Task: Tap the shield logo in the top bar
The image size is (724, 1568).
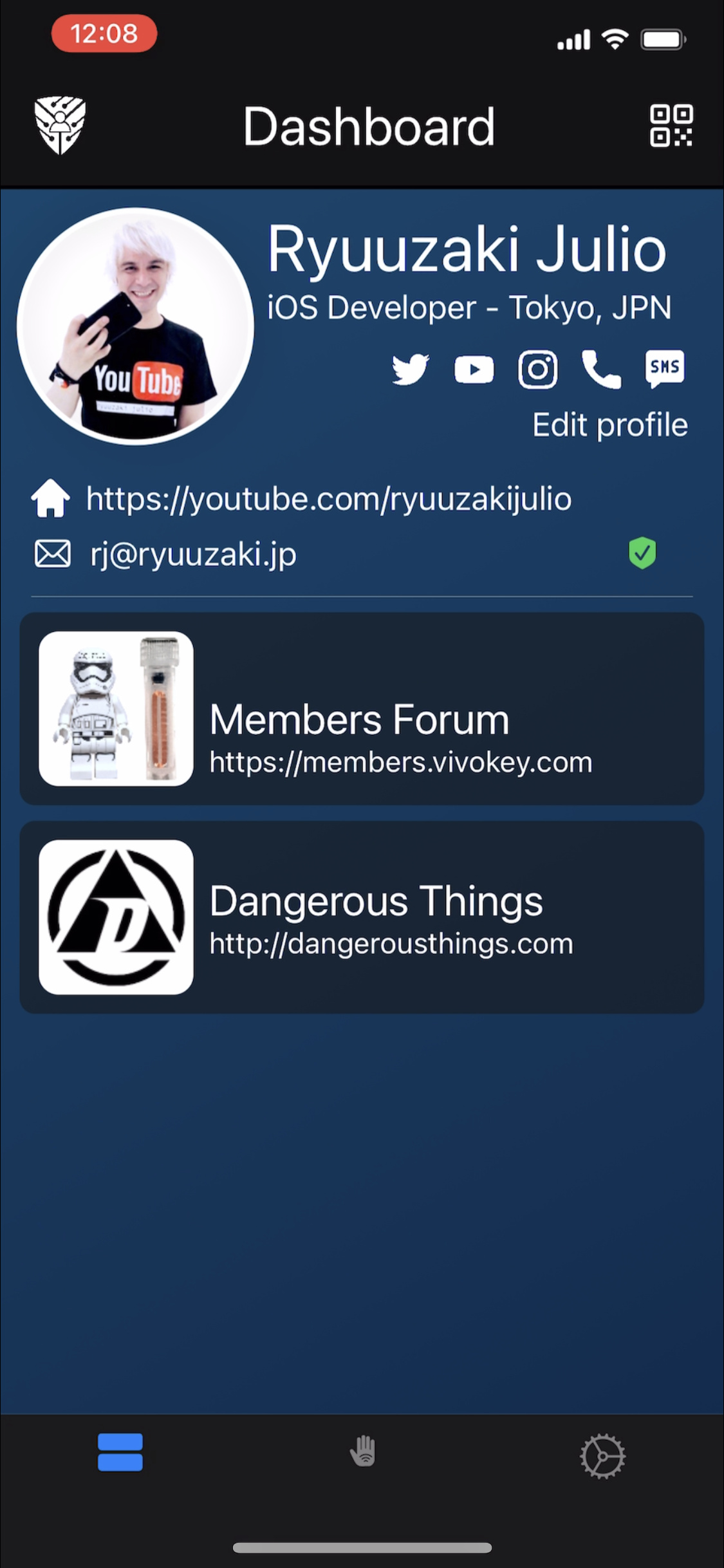Action: (60, 126)
